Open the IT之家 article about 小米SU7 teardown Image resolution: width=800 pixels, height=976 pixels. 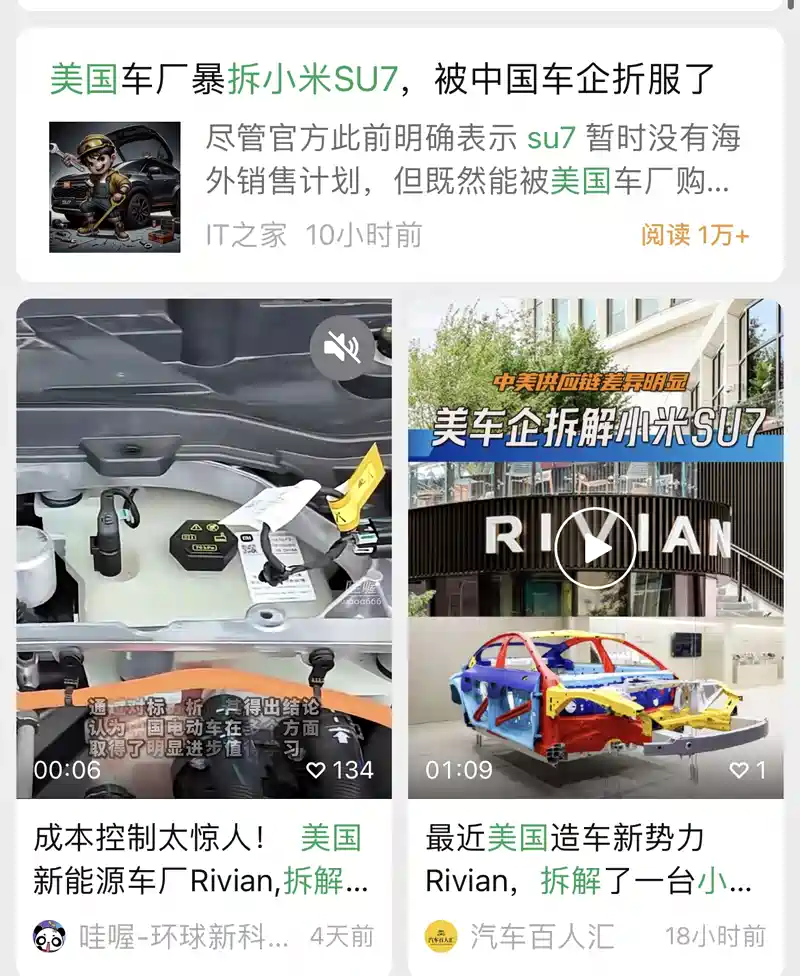(x=385, y=80)
